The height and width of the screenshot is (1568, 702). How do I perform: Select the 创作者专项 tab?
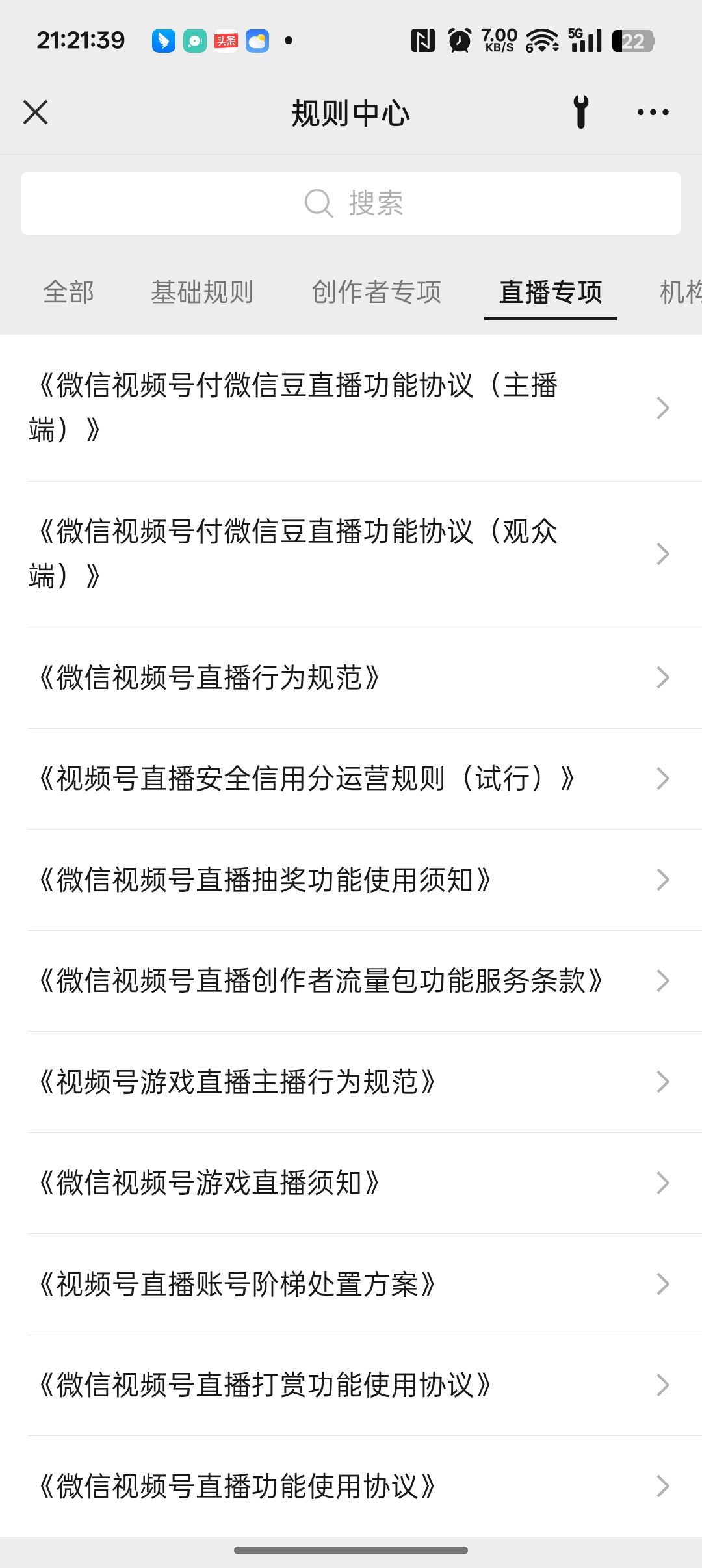click(376, 292)
